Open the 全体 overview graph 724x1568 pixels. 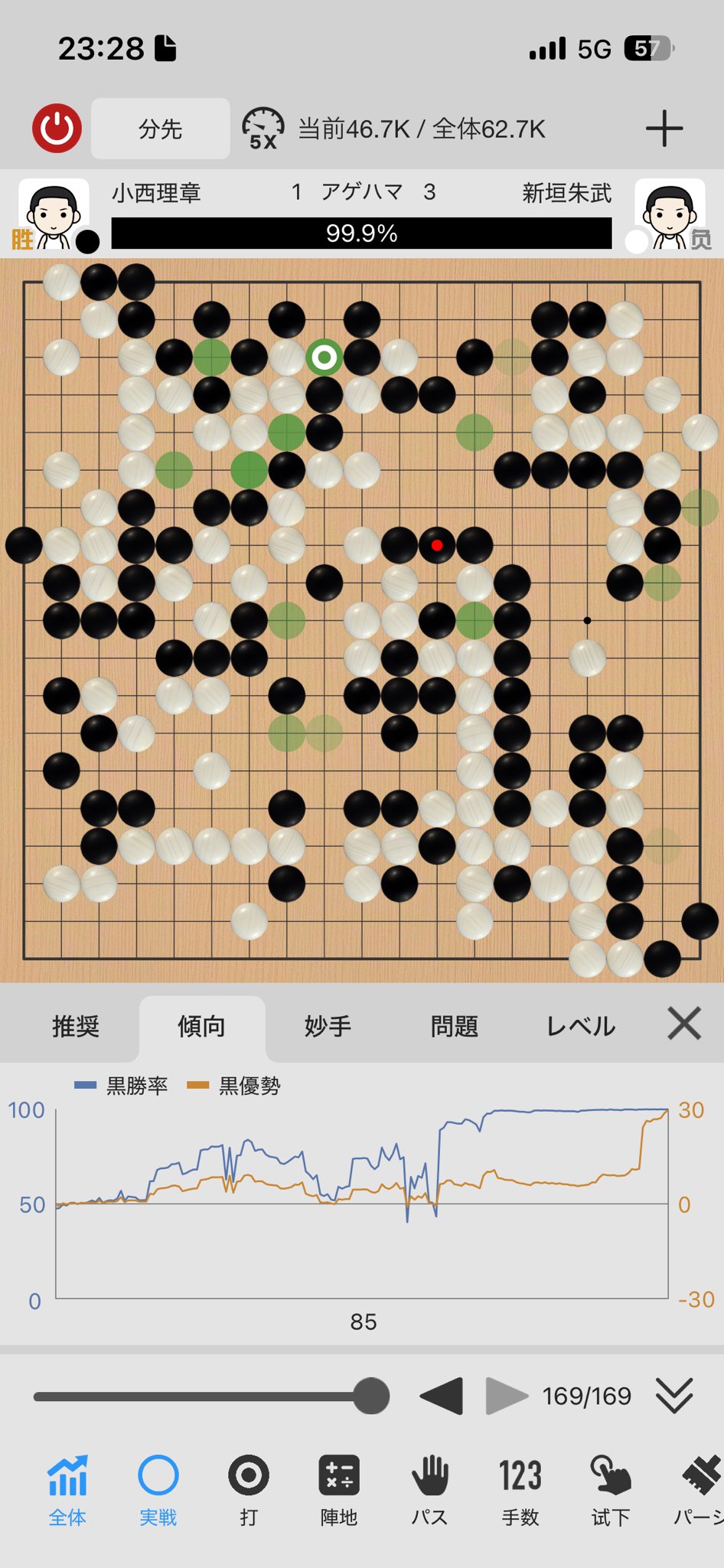pos(67,1490)
